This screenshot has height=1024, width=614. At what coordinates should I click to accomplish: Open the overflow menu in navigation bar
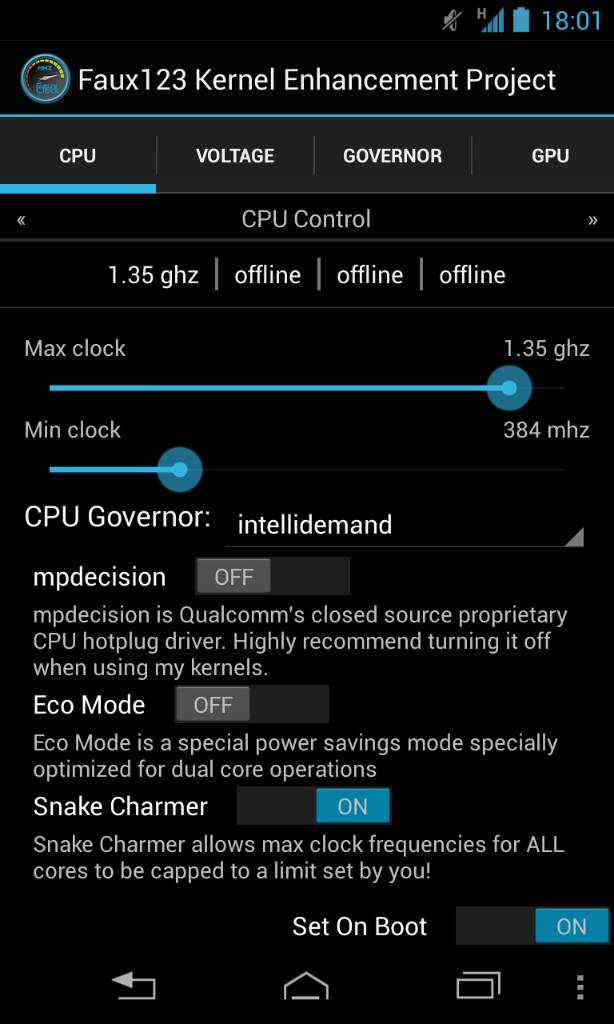tap(580, 987)
